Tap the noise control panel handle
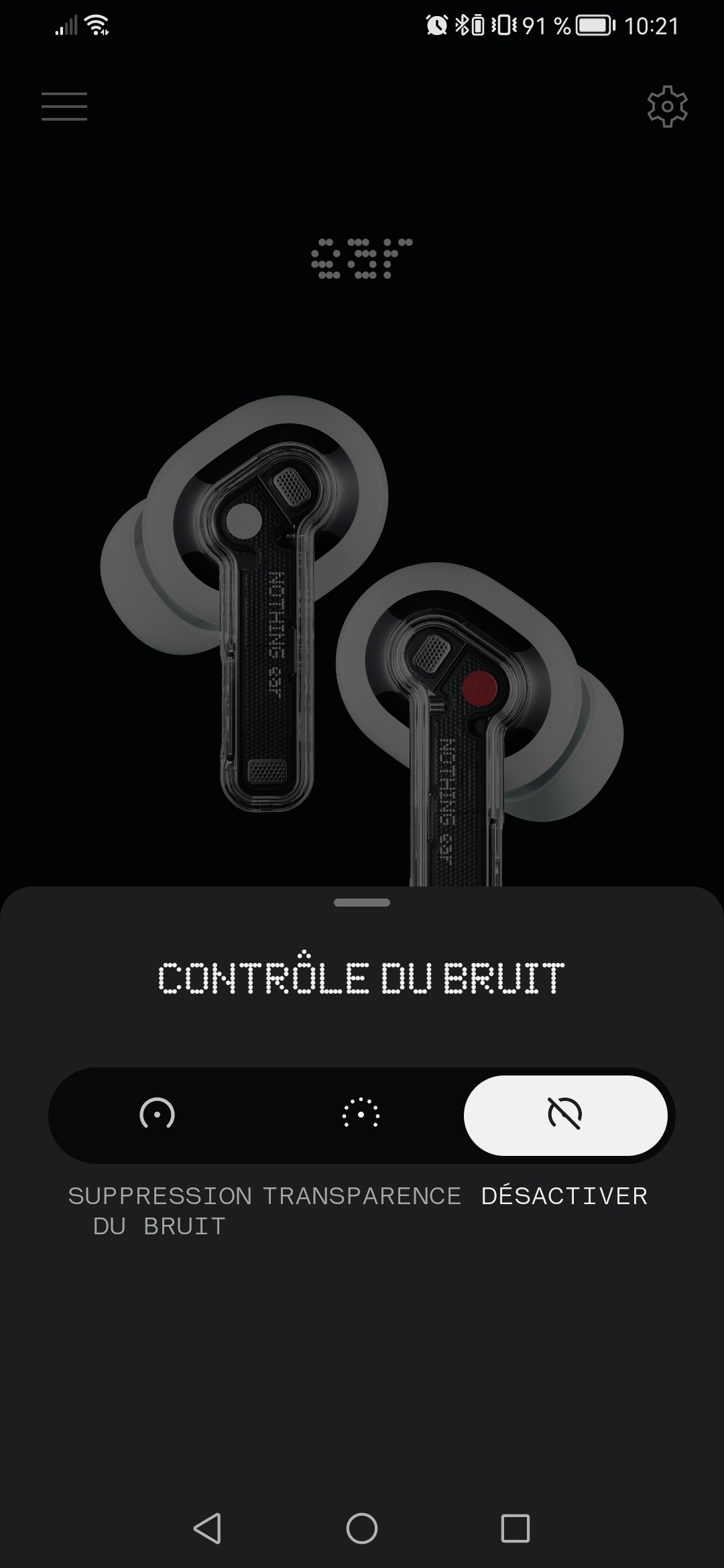Image resolution: width=724 pixels, height=1568 pixels. point(362,903)
